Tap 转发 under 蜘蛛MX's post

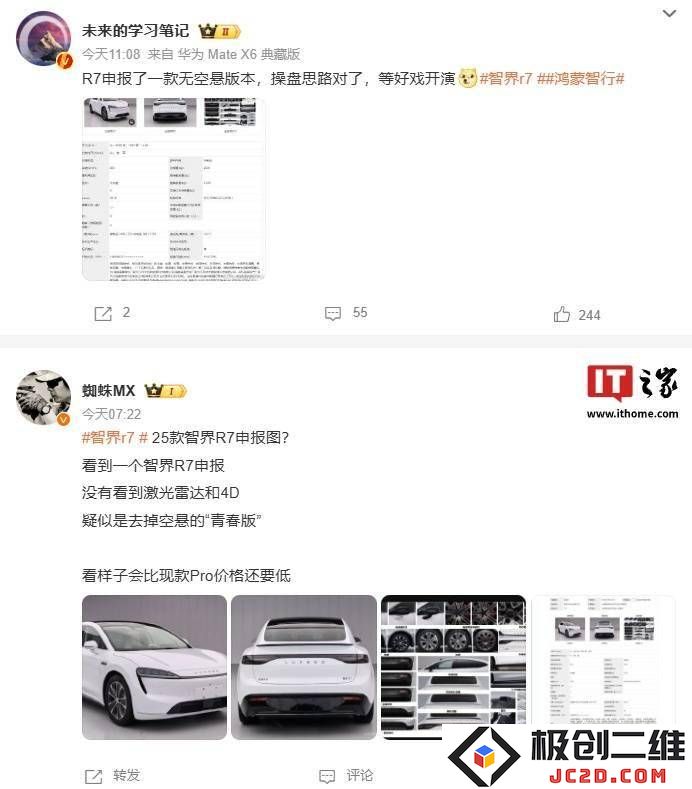[112, 775]
